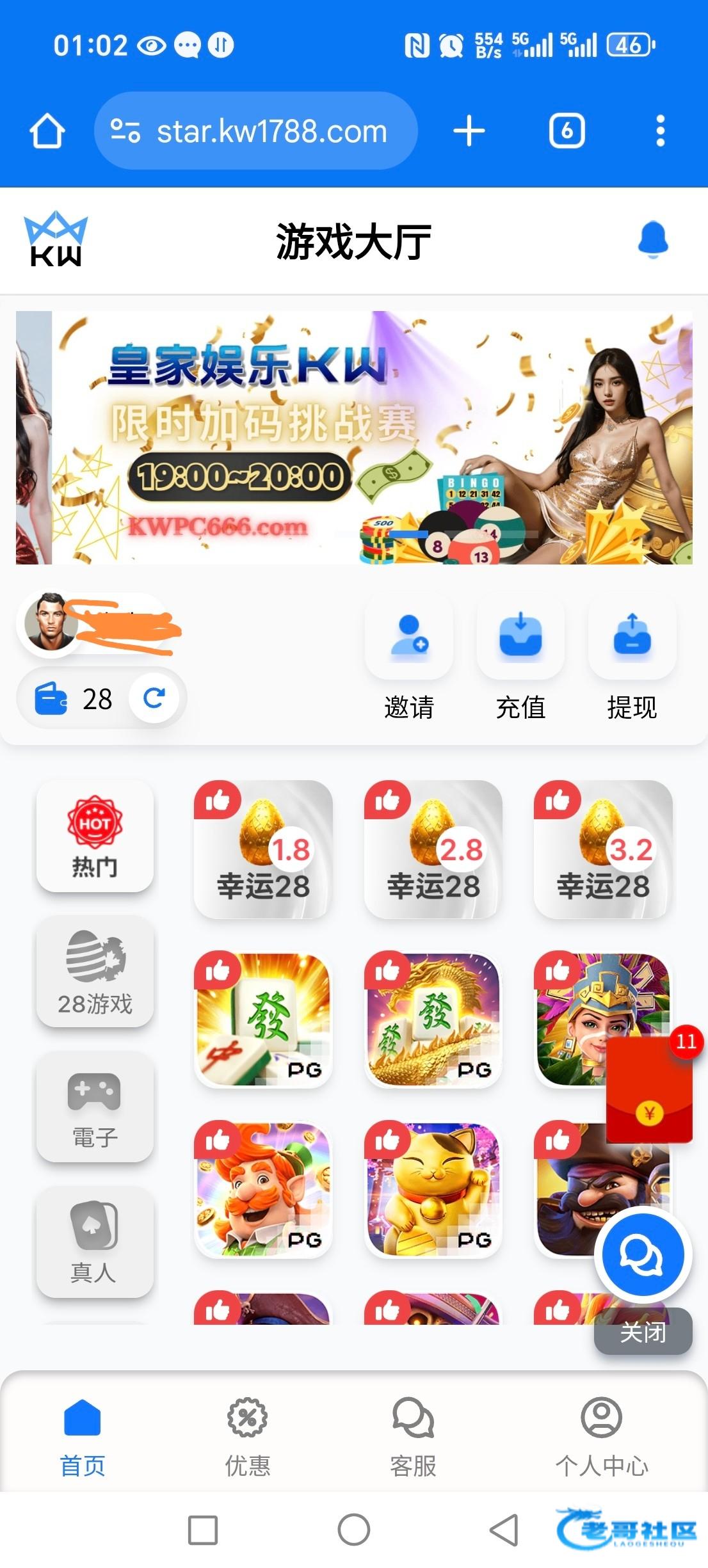Tap the 关闭 close button

(643, 1332)
